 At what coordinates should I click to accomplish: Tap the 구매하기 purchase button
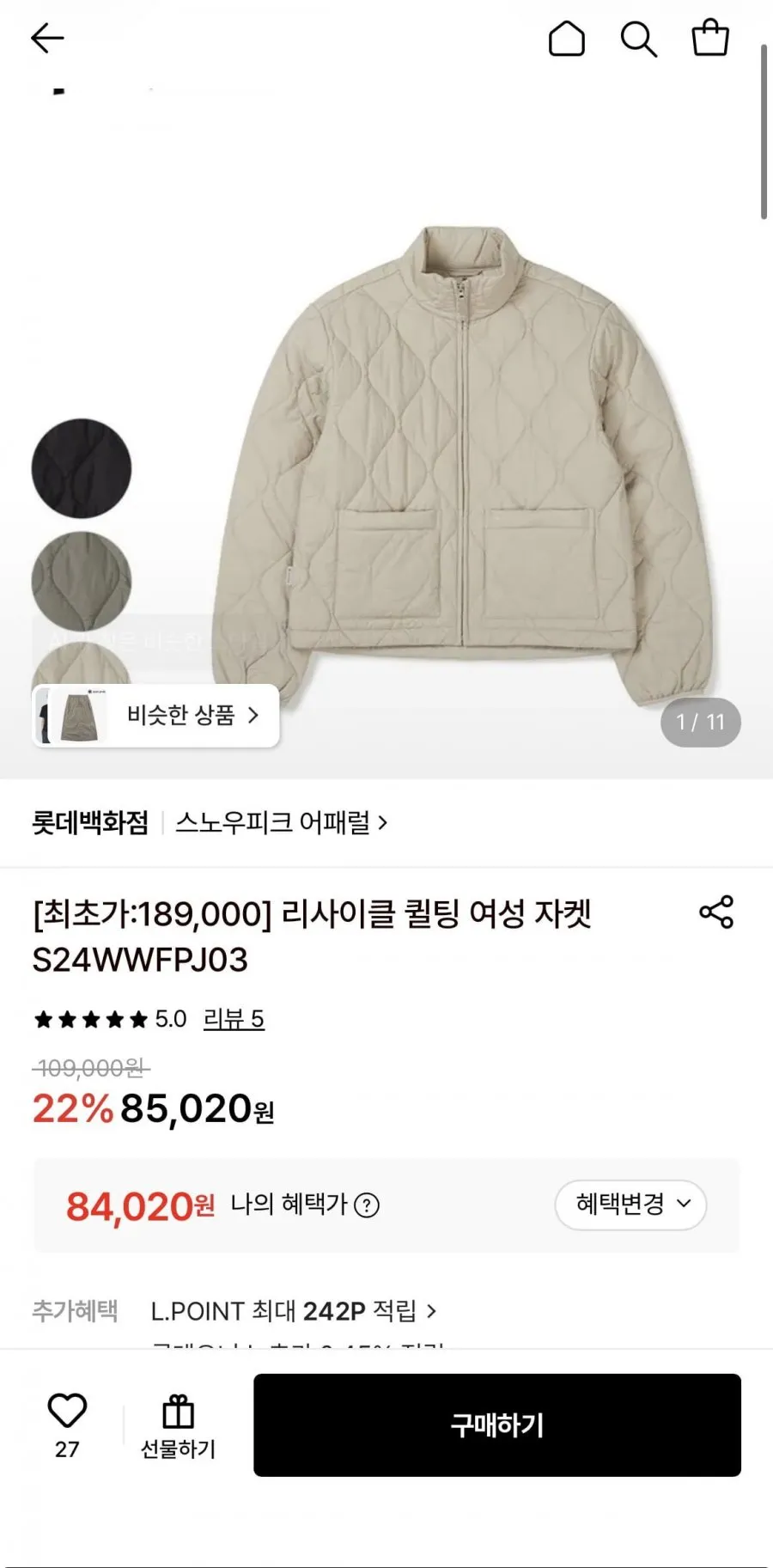point(497,1425)
